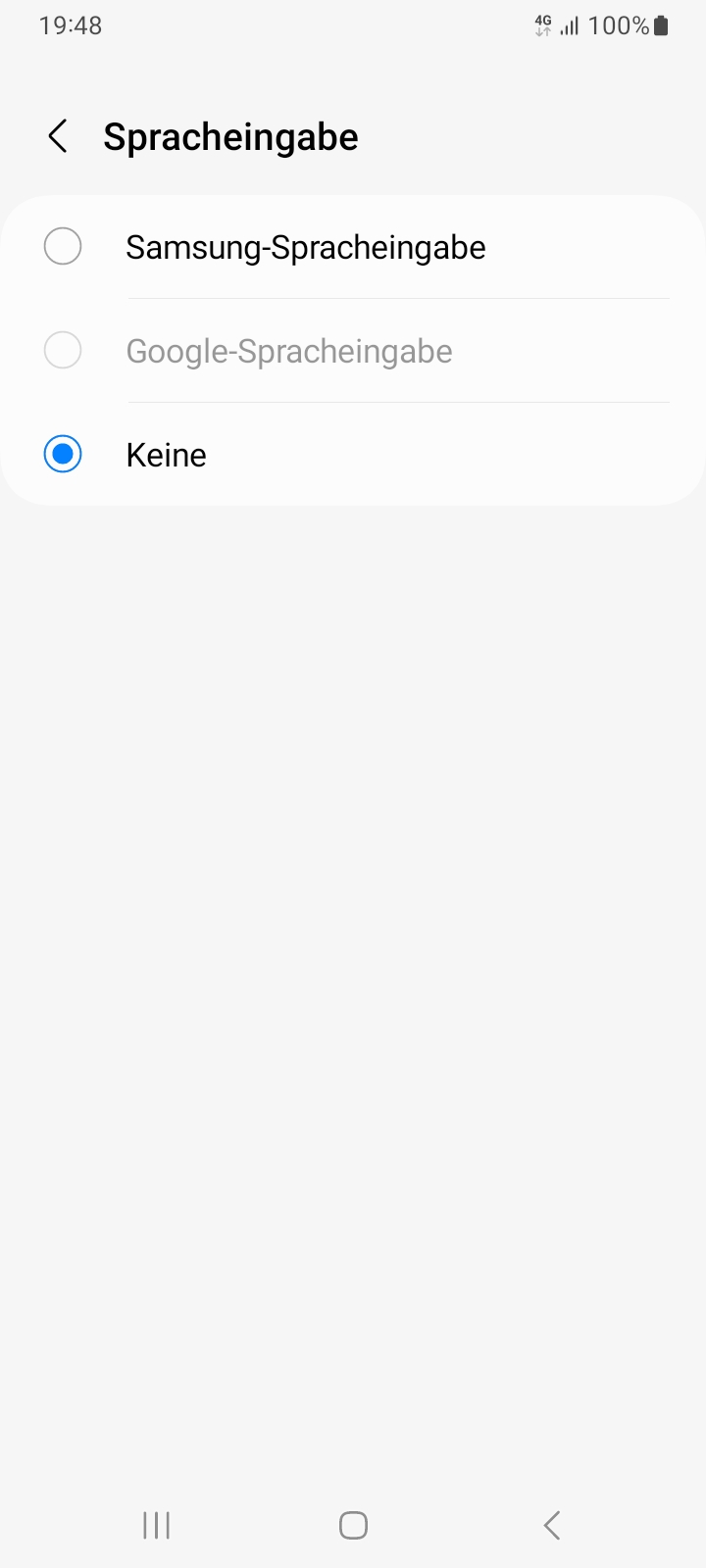Tap the back arrow beside Spracheingabe
The height and width of the screenshot is (1568, 706).
click(x=58, y=136)
